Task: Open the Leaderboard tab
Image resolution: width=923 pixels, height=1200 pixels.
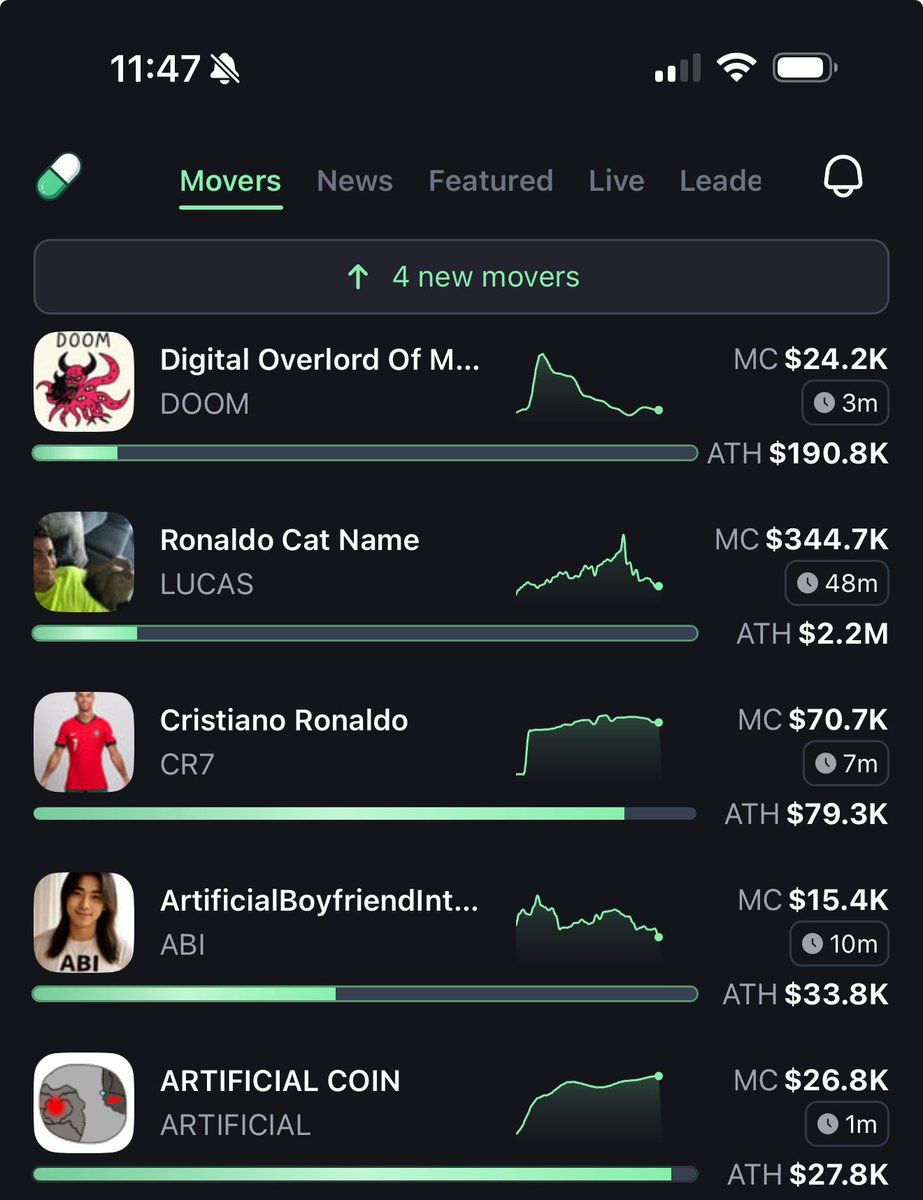Action: [720, 181]
